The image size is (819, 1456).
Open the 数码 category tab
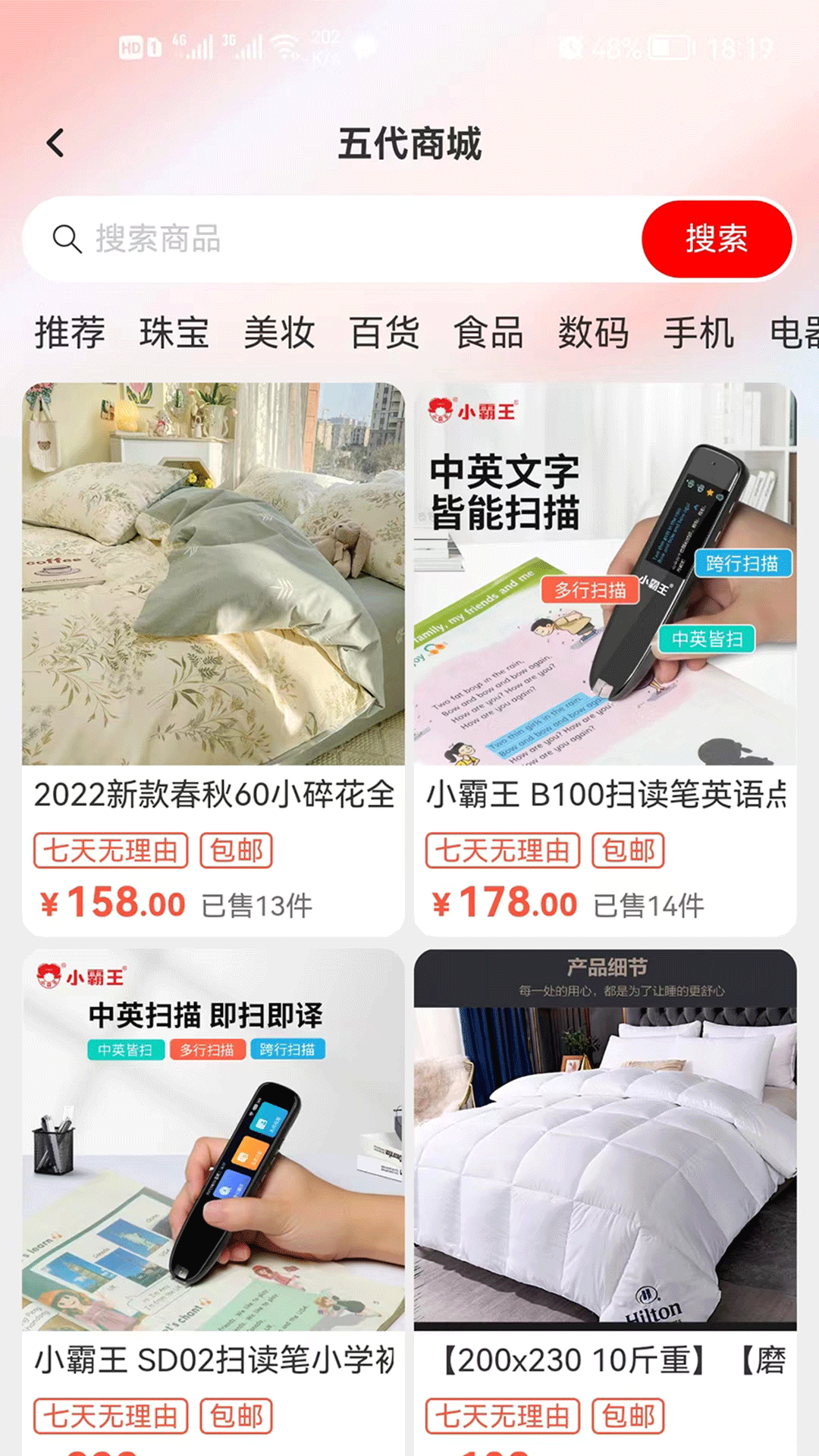(x=594, y=333)
